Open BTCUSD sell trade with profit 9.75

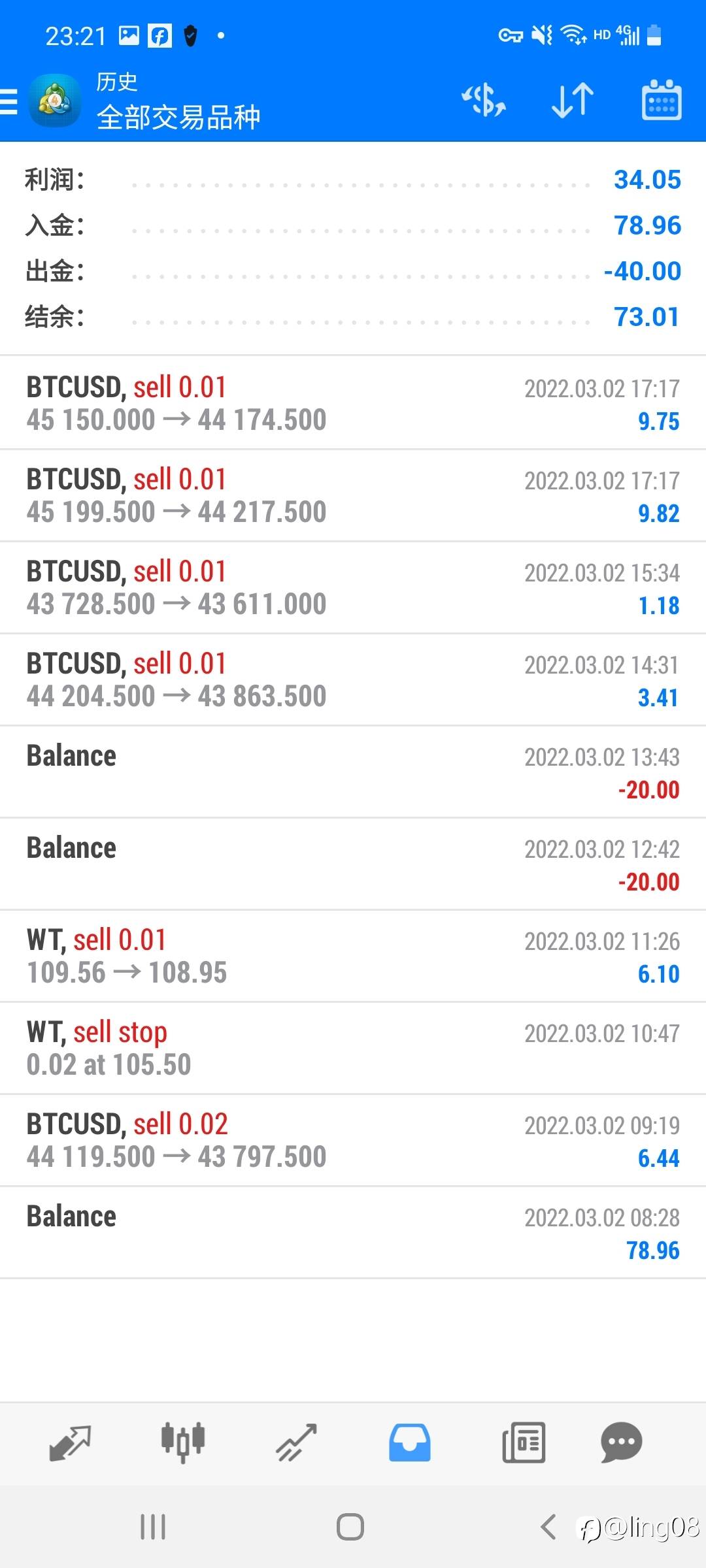[x=353, y=403]
